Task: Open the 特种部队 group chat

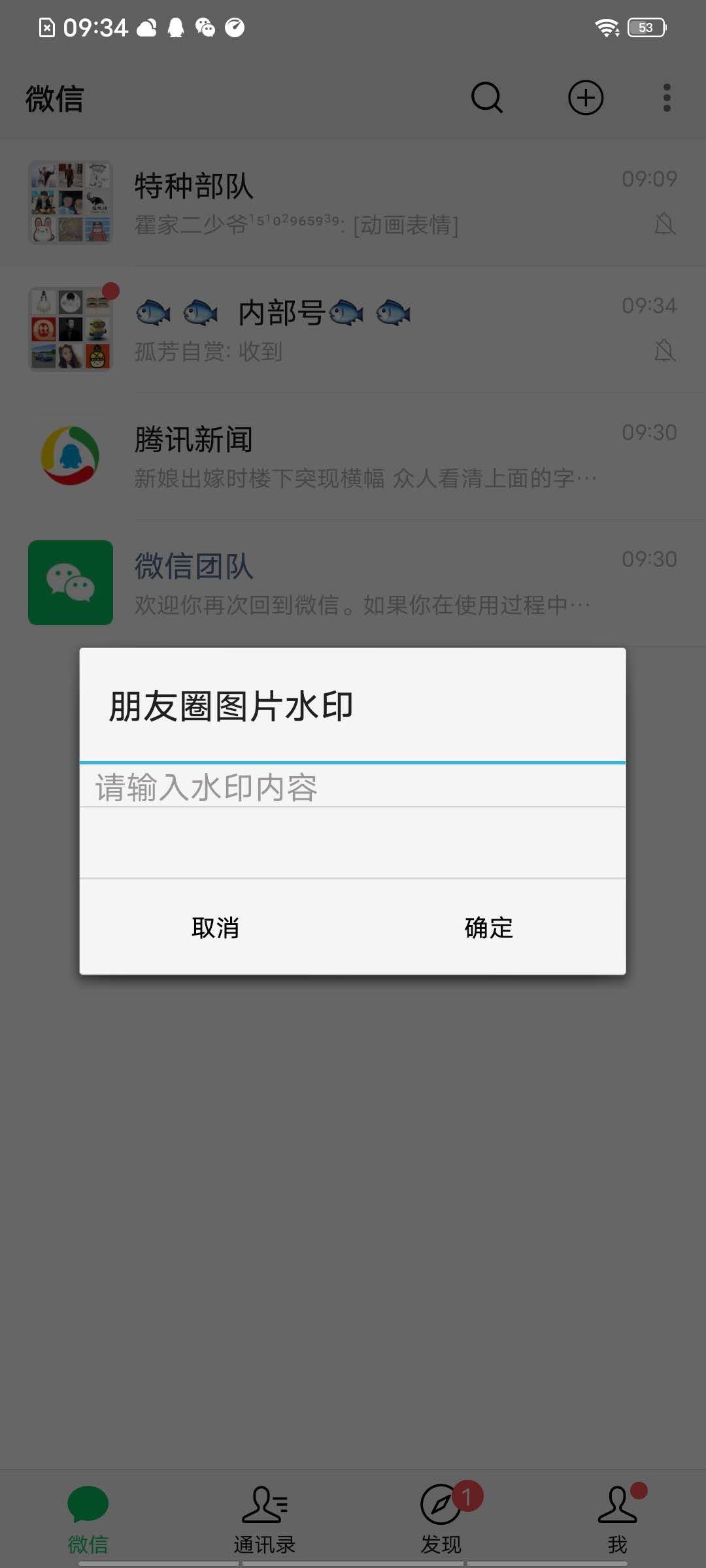Action: coord(353,203)
